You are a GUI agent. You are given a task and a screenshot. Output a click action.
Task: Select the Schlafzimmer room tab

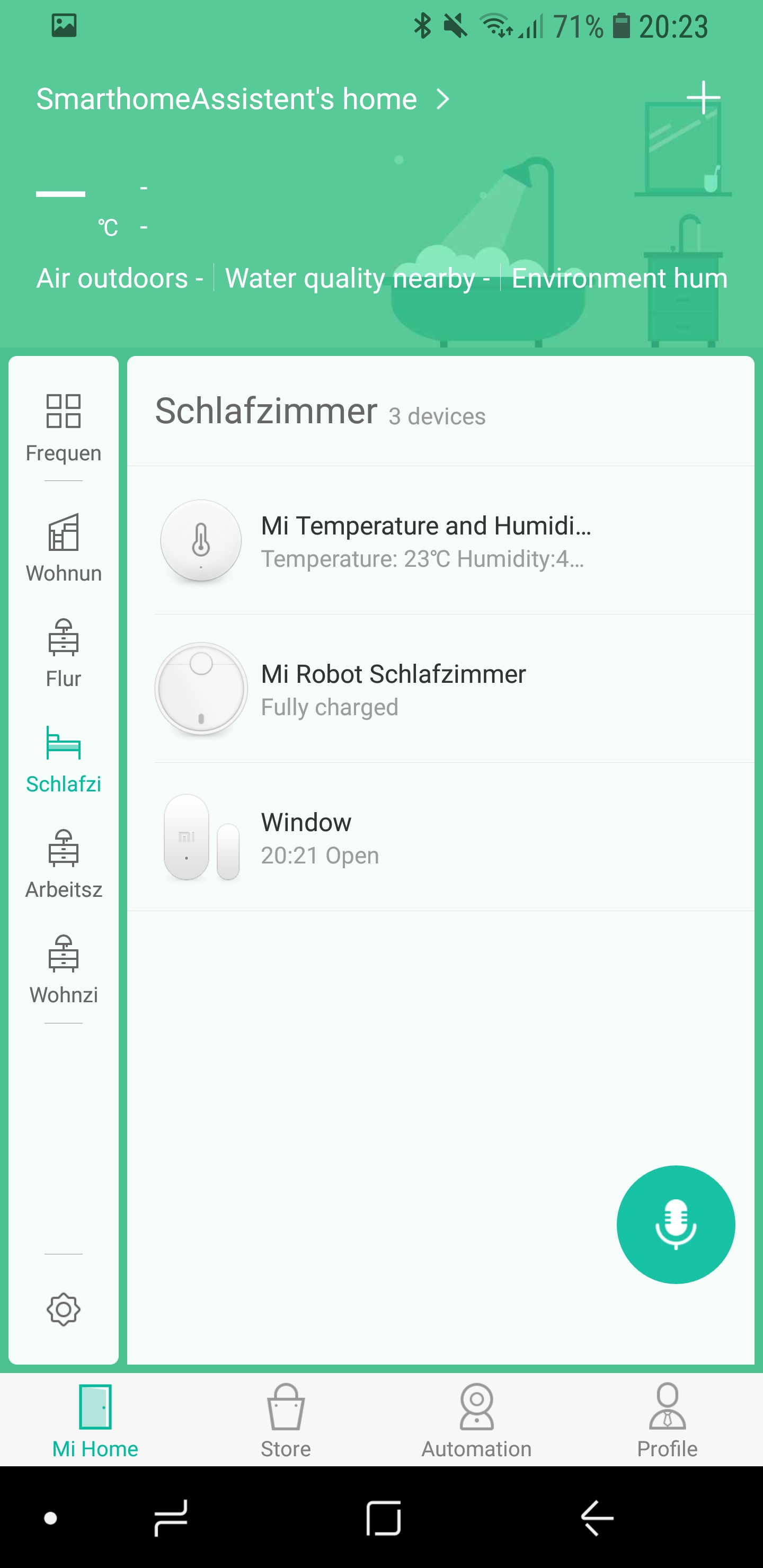coord(64,759)
